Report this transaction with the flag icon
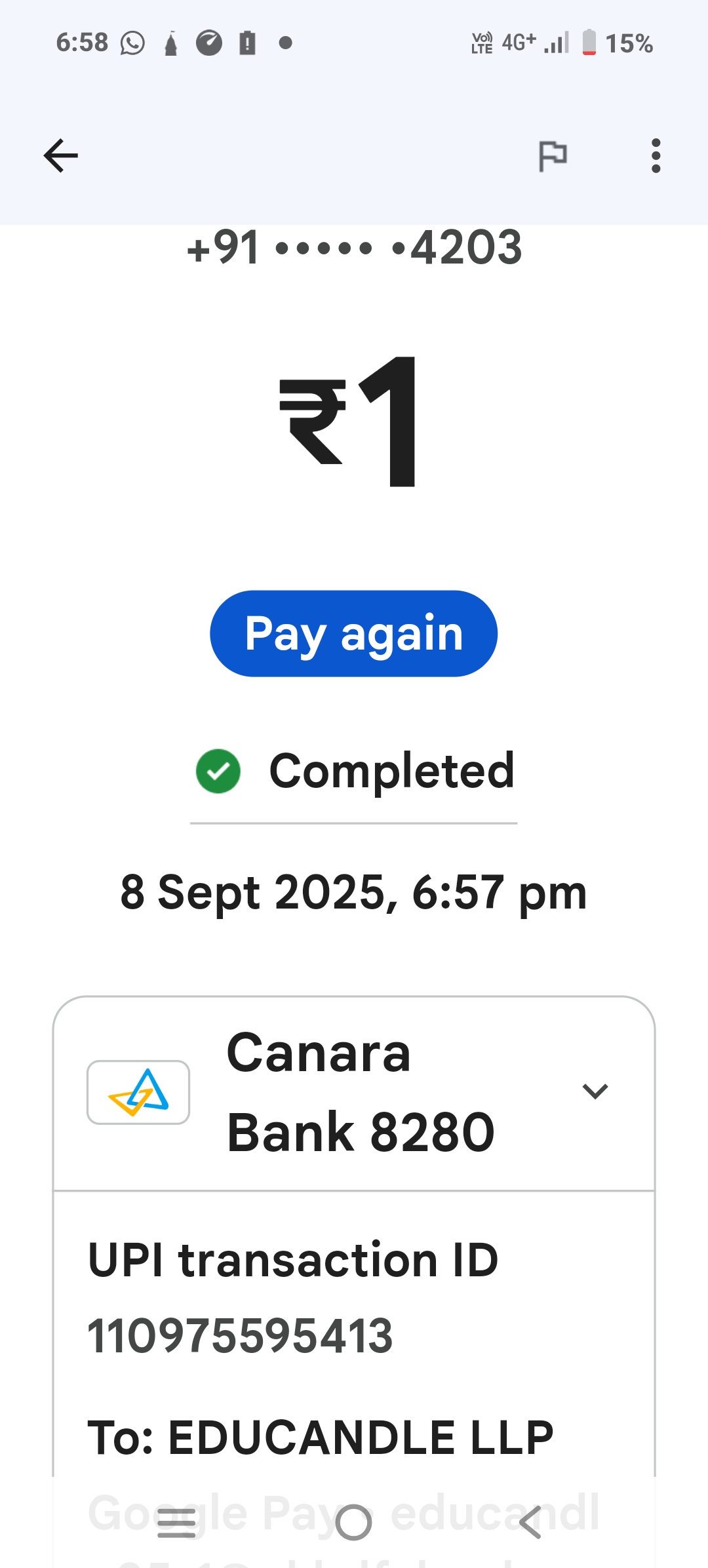Viewport: 708px width, 1568px height. (x=553, y=156)
